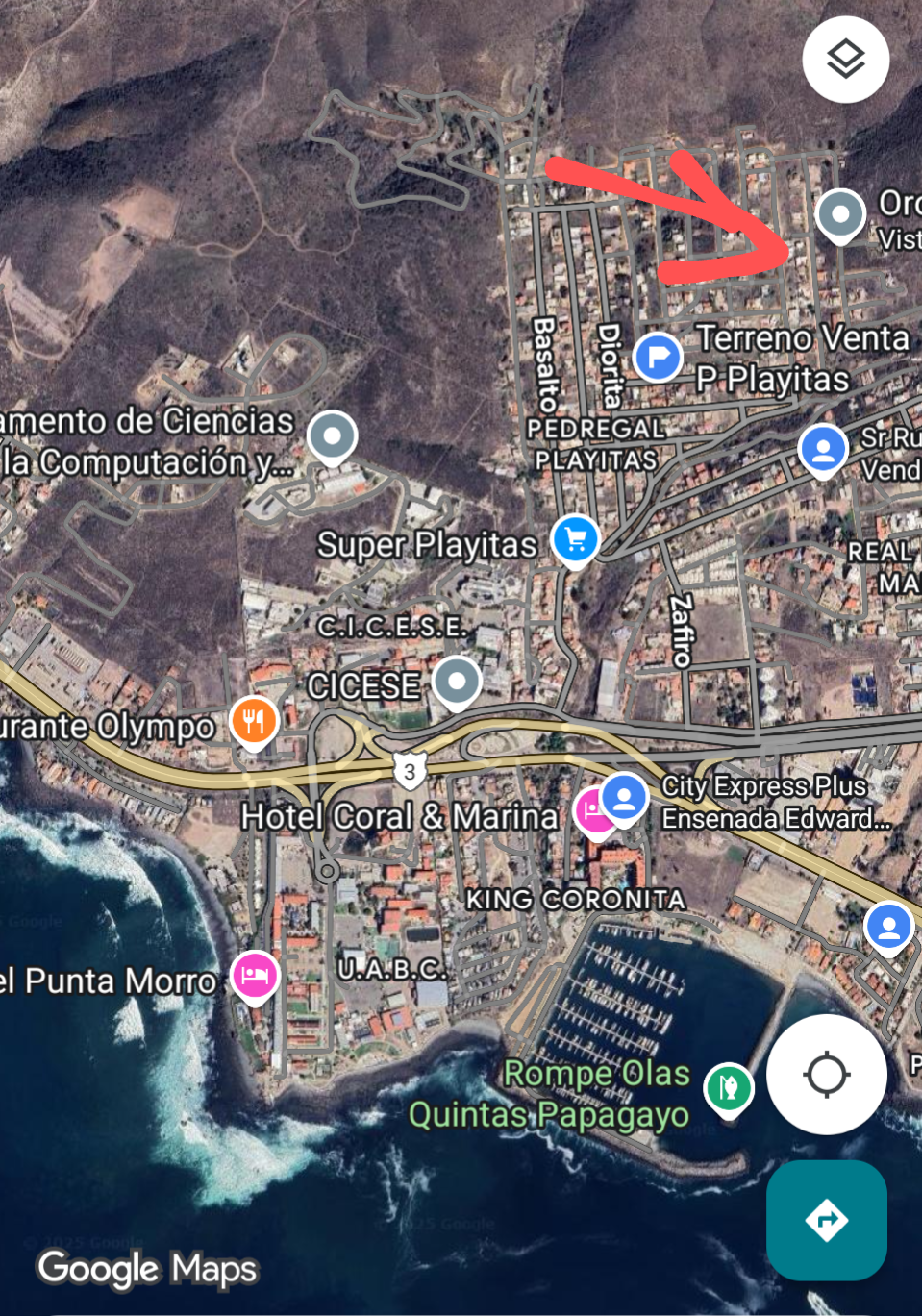The height and width of the screenshot is (1316, 922).
Task: Select the Ciencias de la Computación pin
Action: coord(333,436)
